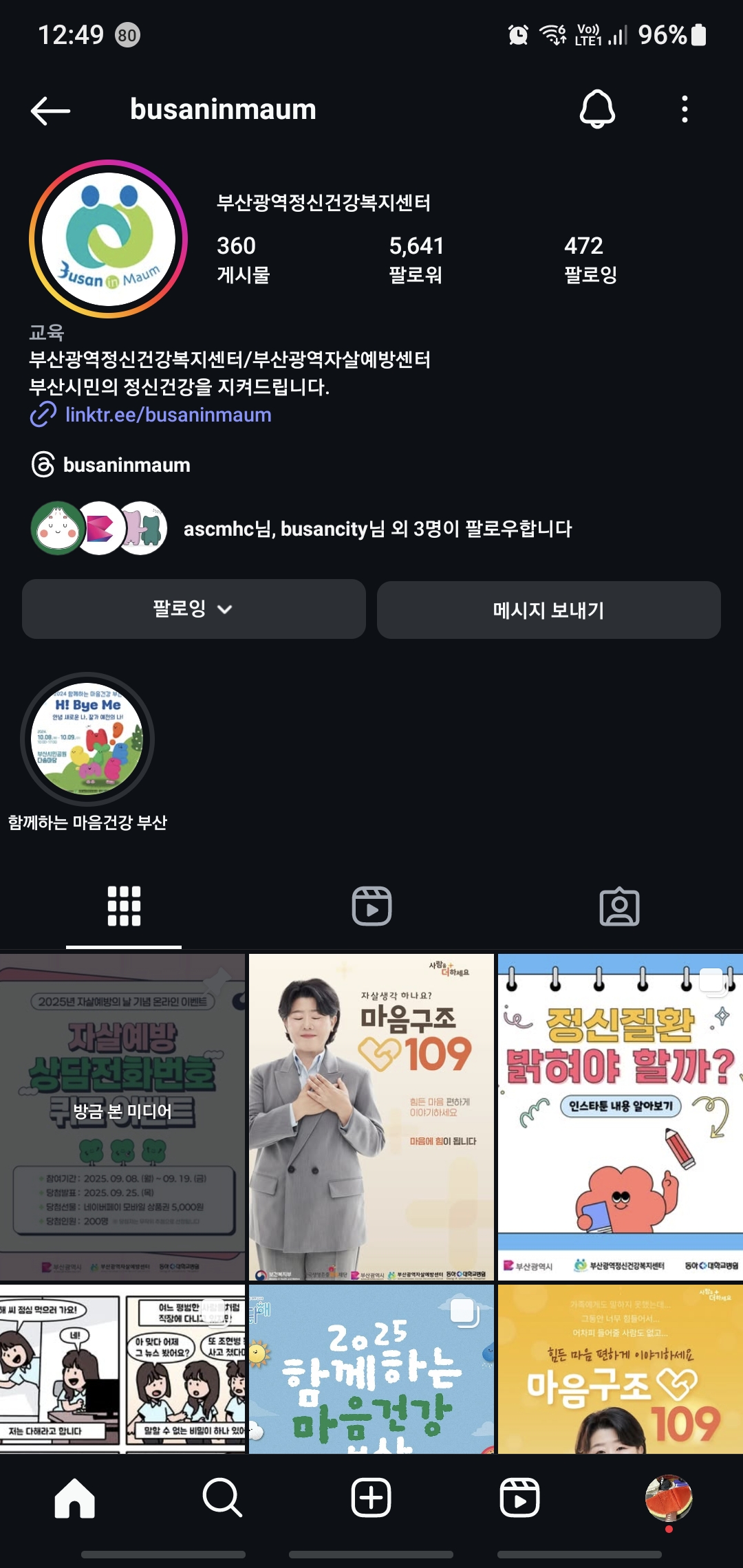The width and height of the screenshot is (743, 1568).
Task: Create a new post with plus icon
Action: pyautogui.click(x=371, y=1498)
